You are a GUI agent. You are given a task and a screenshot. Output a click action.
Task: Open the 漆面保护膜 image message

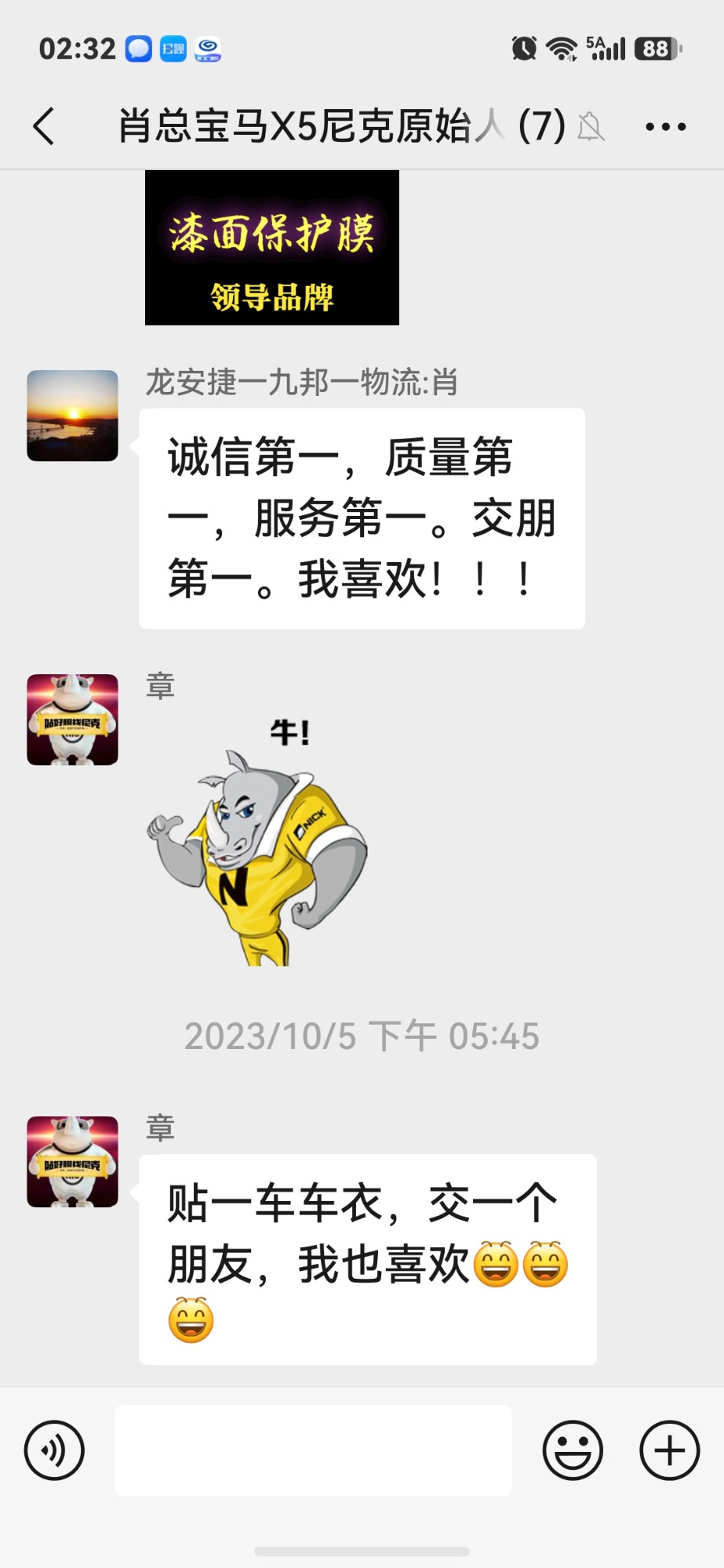tap(272, 248)
